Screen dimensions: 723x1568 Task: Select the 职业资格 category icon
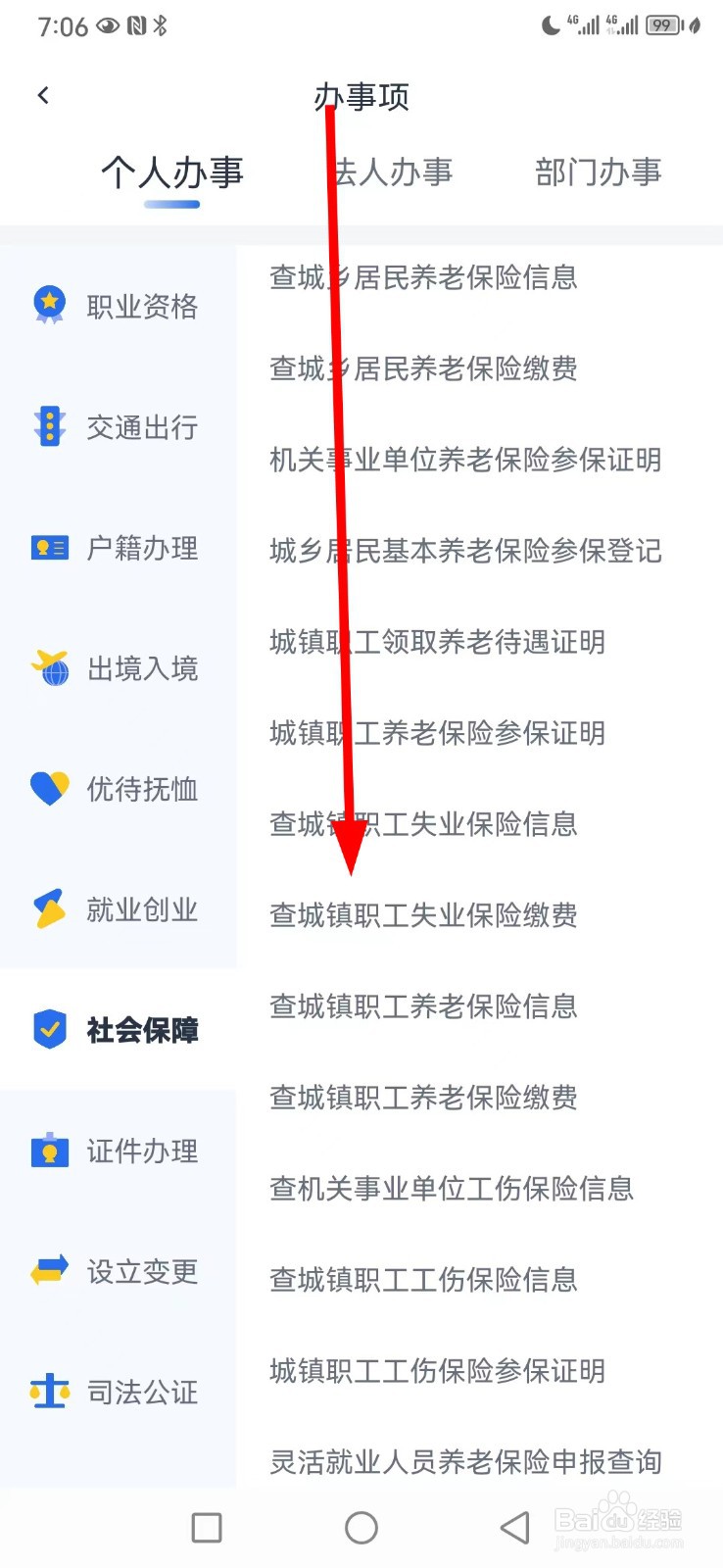(48, 304)
